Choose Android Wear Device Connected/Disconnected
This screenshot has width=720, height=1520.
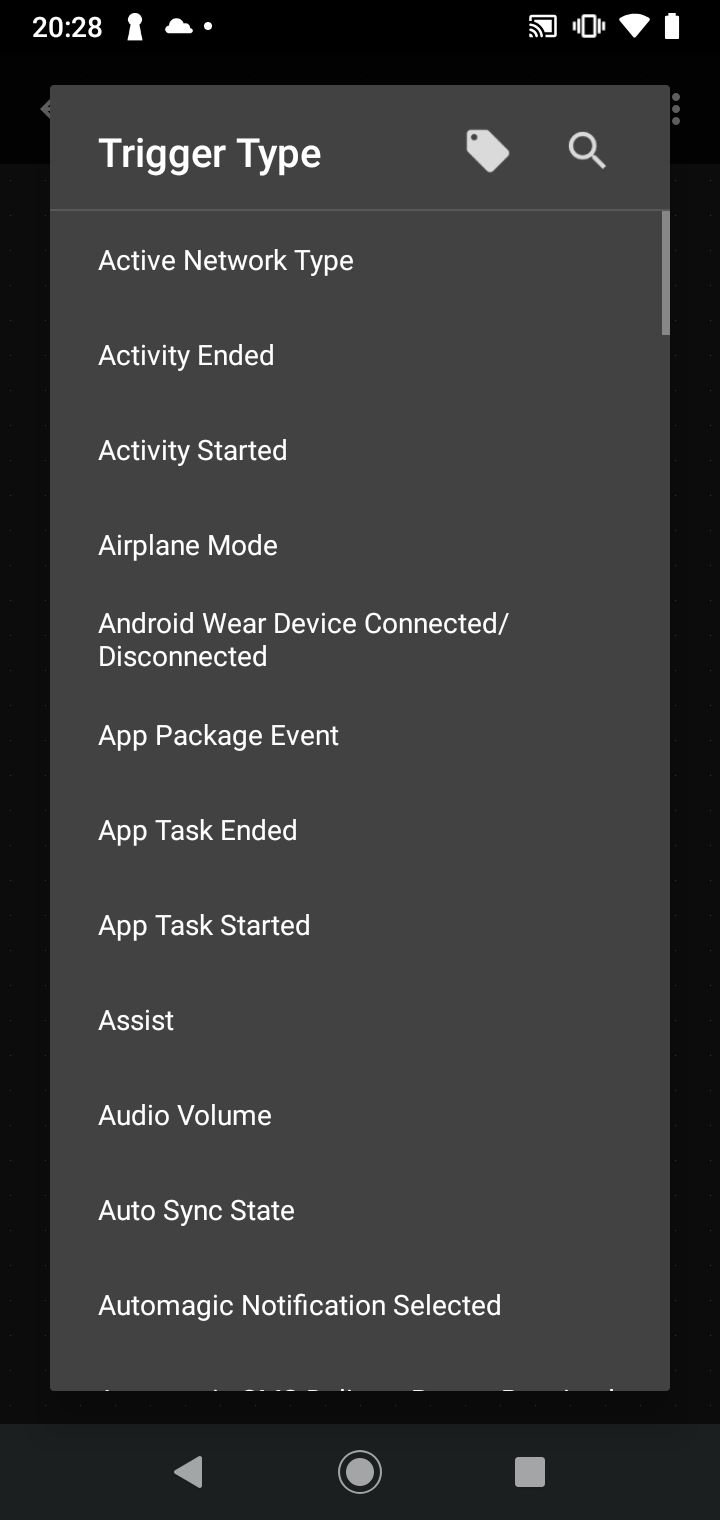coord(360,640)
